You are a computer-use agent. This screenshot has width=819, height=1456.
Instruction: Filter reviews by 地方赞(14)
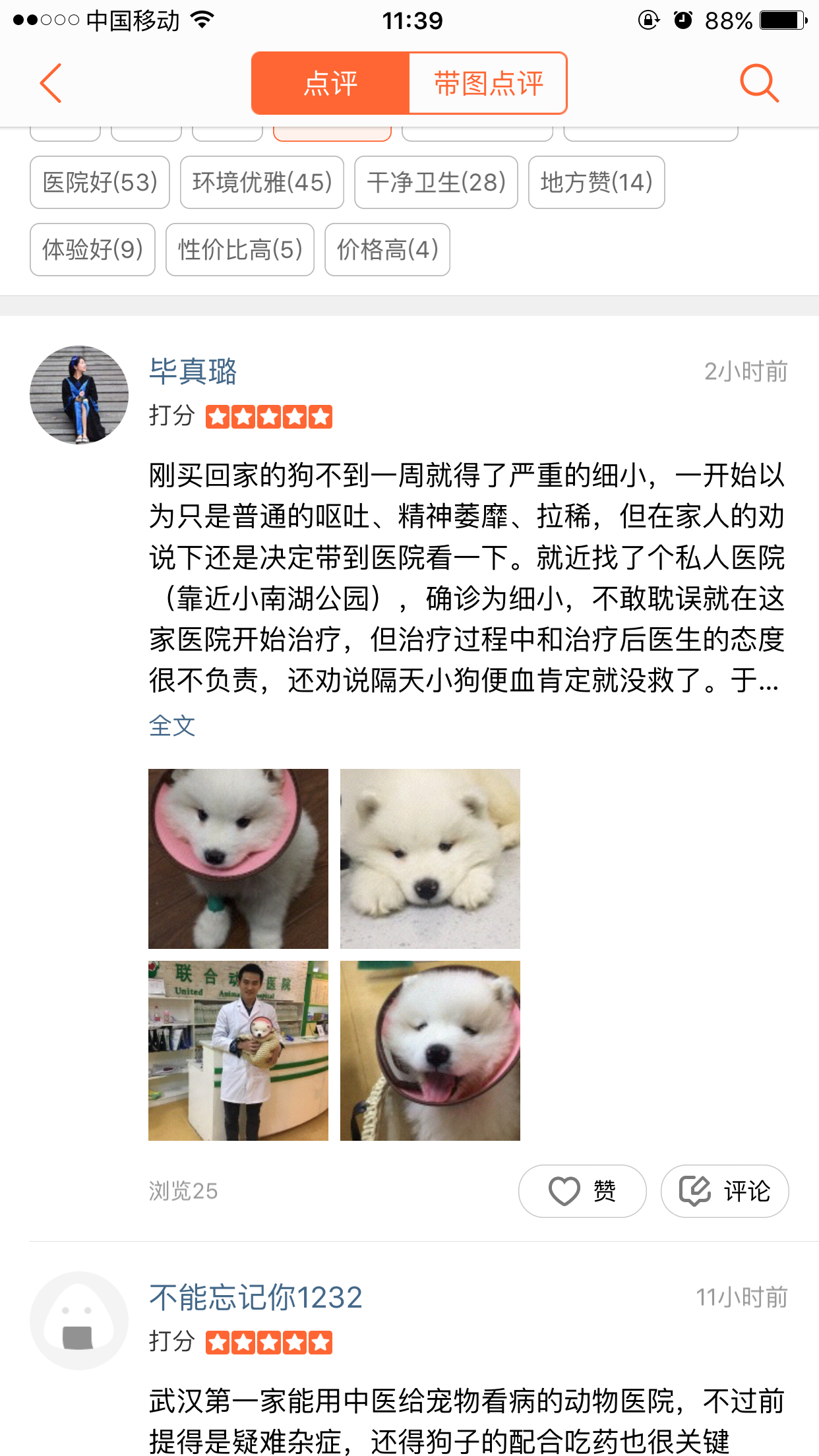click(596, 183)
